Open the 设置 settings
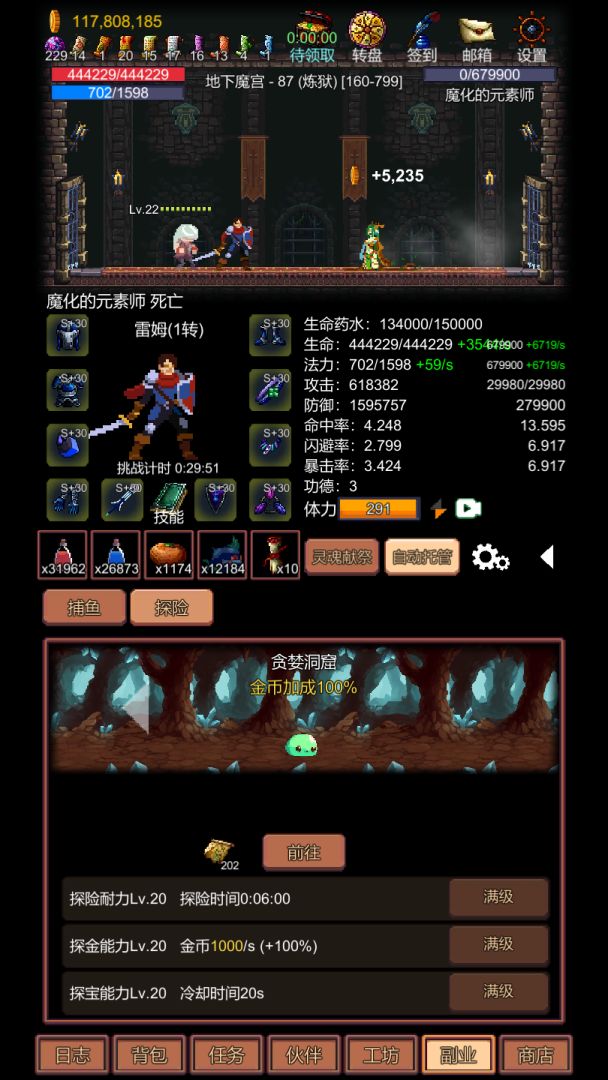608x1080 pixels. [532, 36]
